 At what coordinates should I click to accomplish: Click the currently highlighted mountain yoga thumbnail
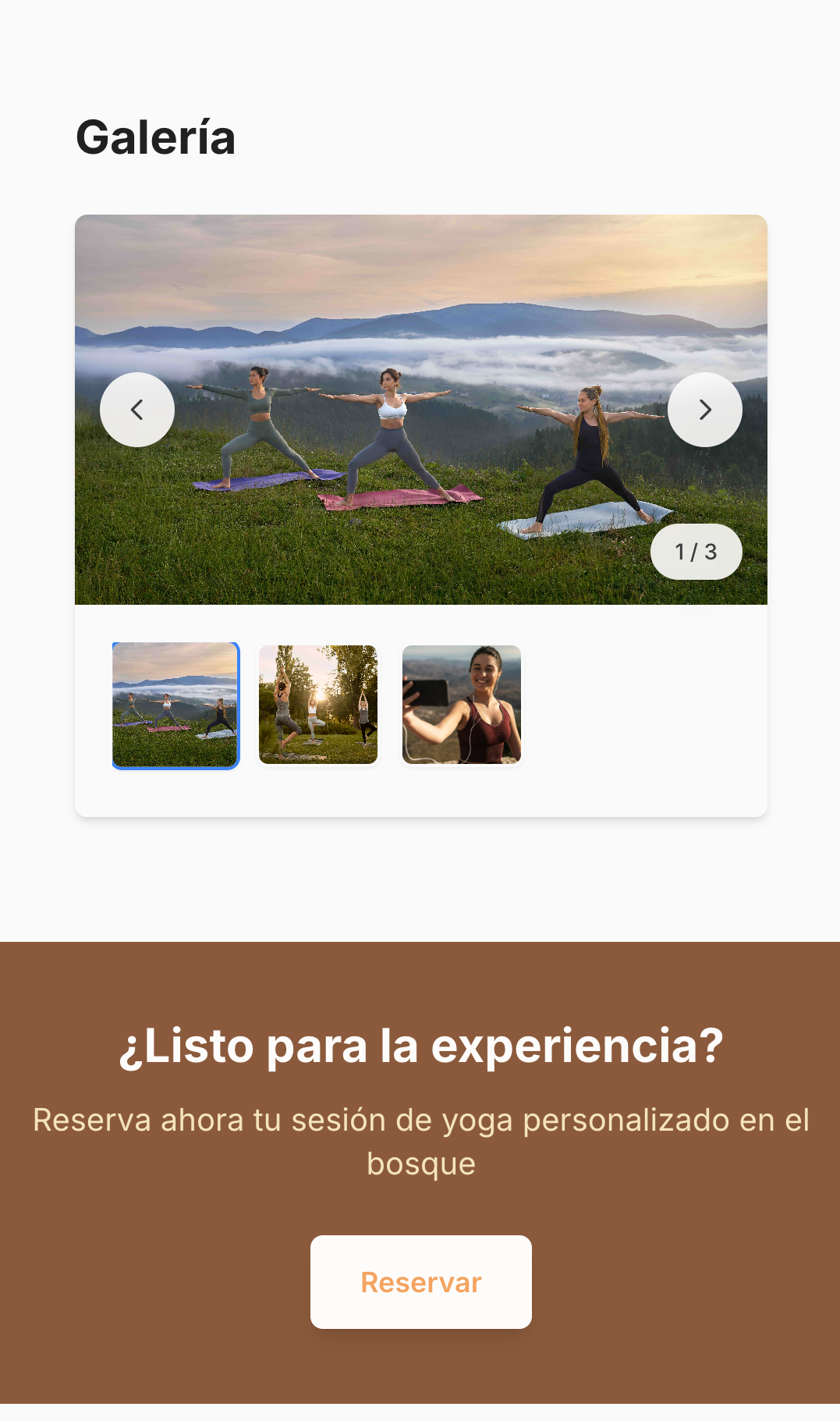pyautogui.click(x=175, y=705)
